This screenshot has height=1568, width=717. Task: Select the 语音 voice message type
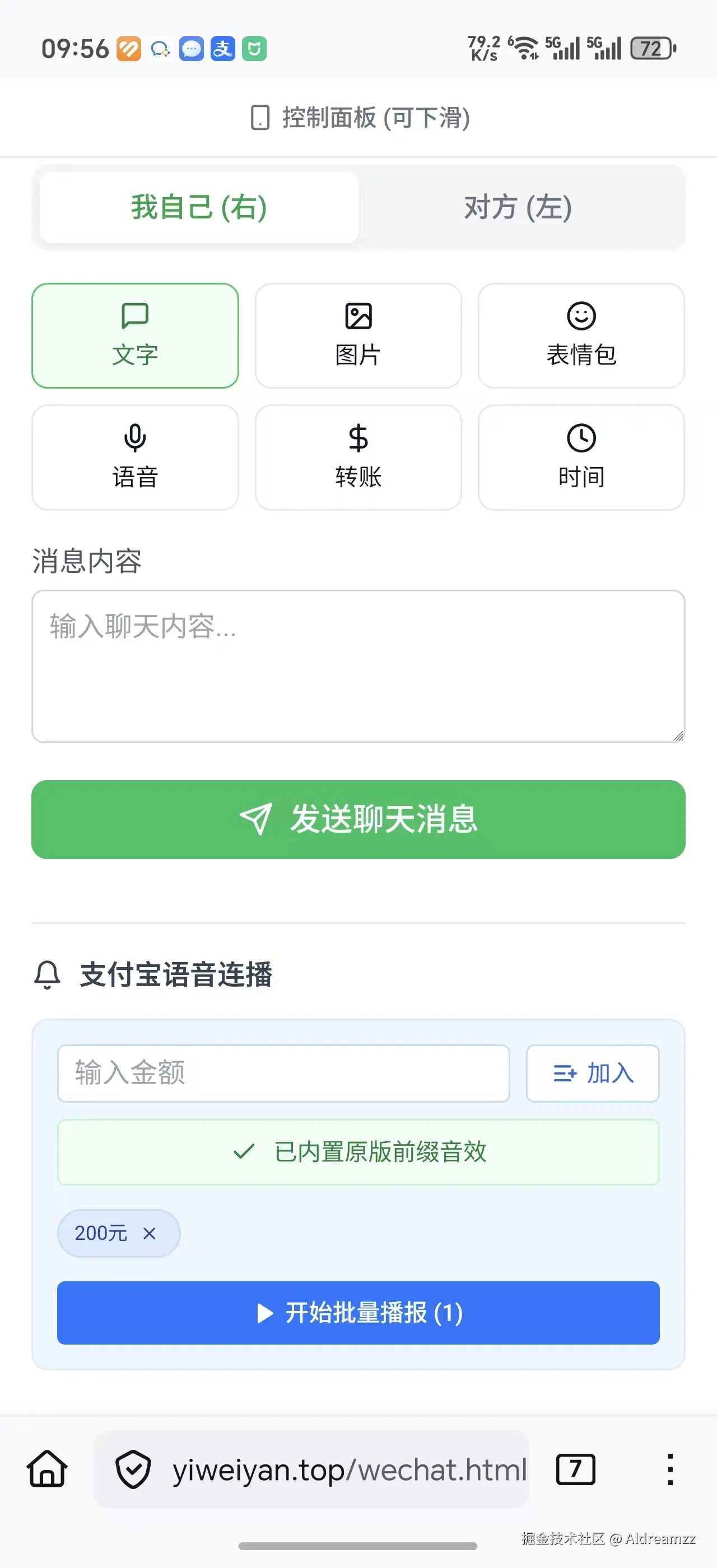pyautogui.click(x=135, y=456)
